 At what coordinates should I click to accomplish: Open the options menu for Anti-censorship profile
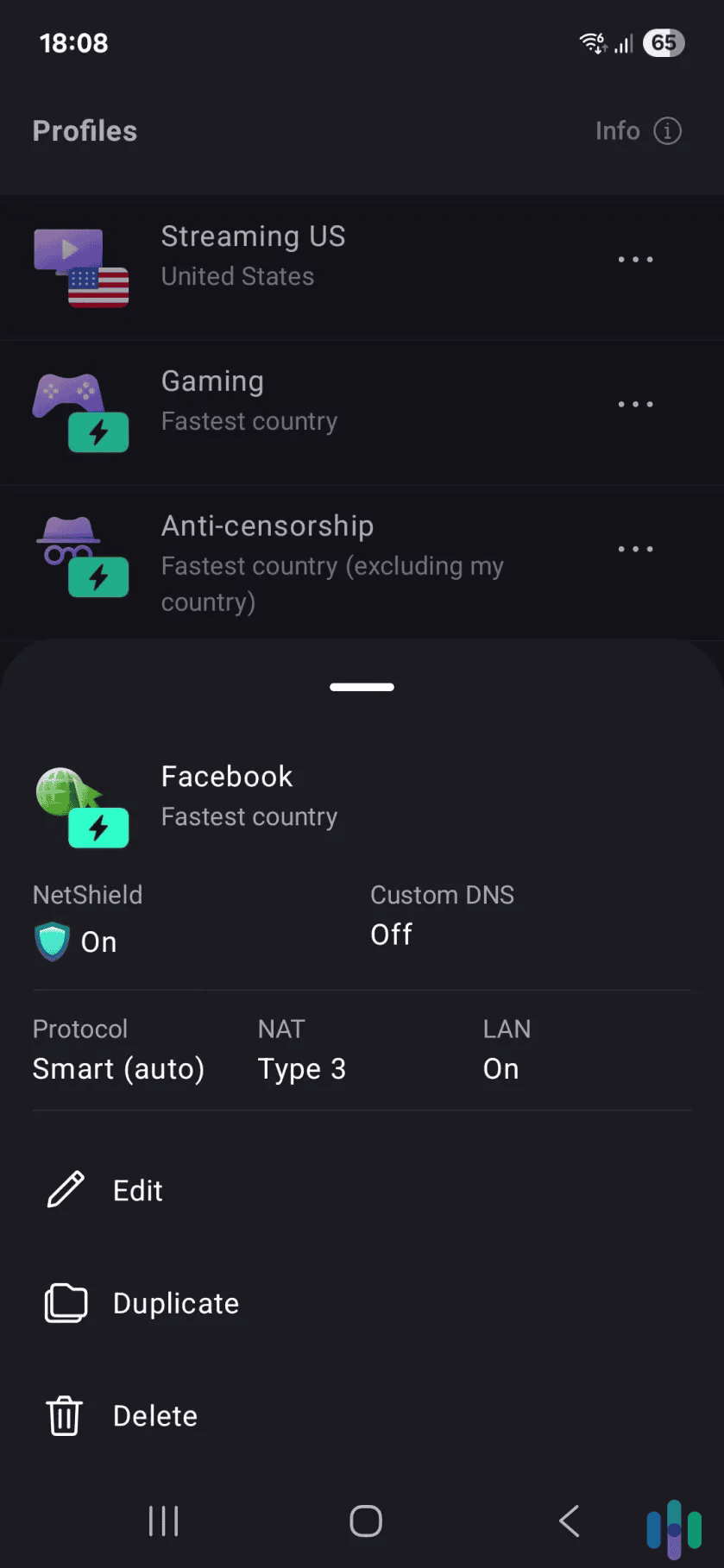635,549
